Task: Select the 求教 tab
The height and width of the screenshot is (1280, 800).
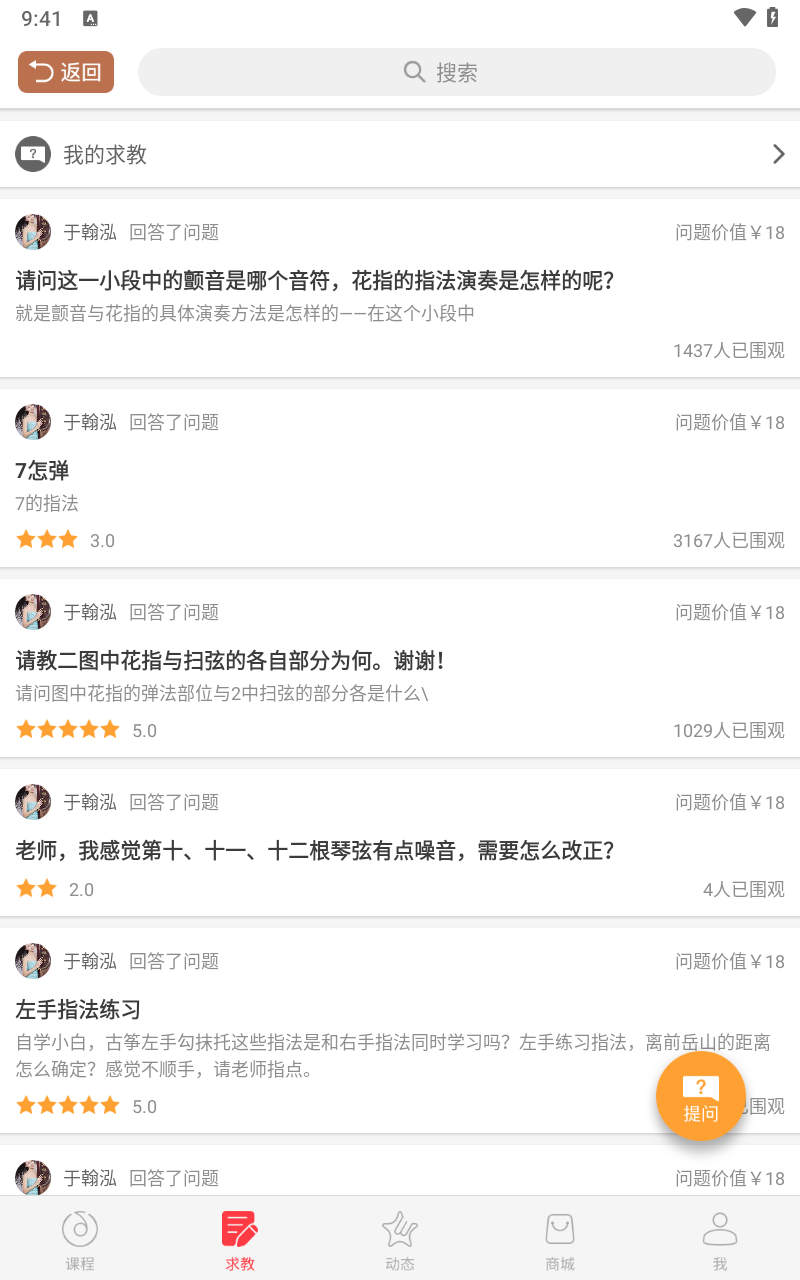Action: [x=240, y=1240]
